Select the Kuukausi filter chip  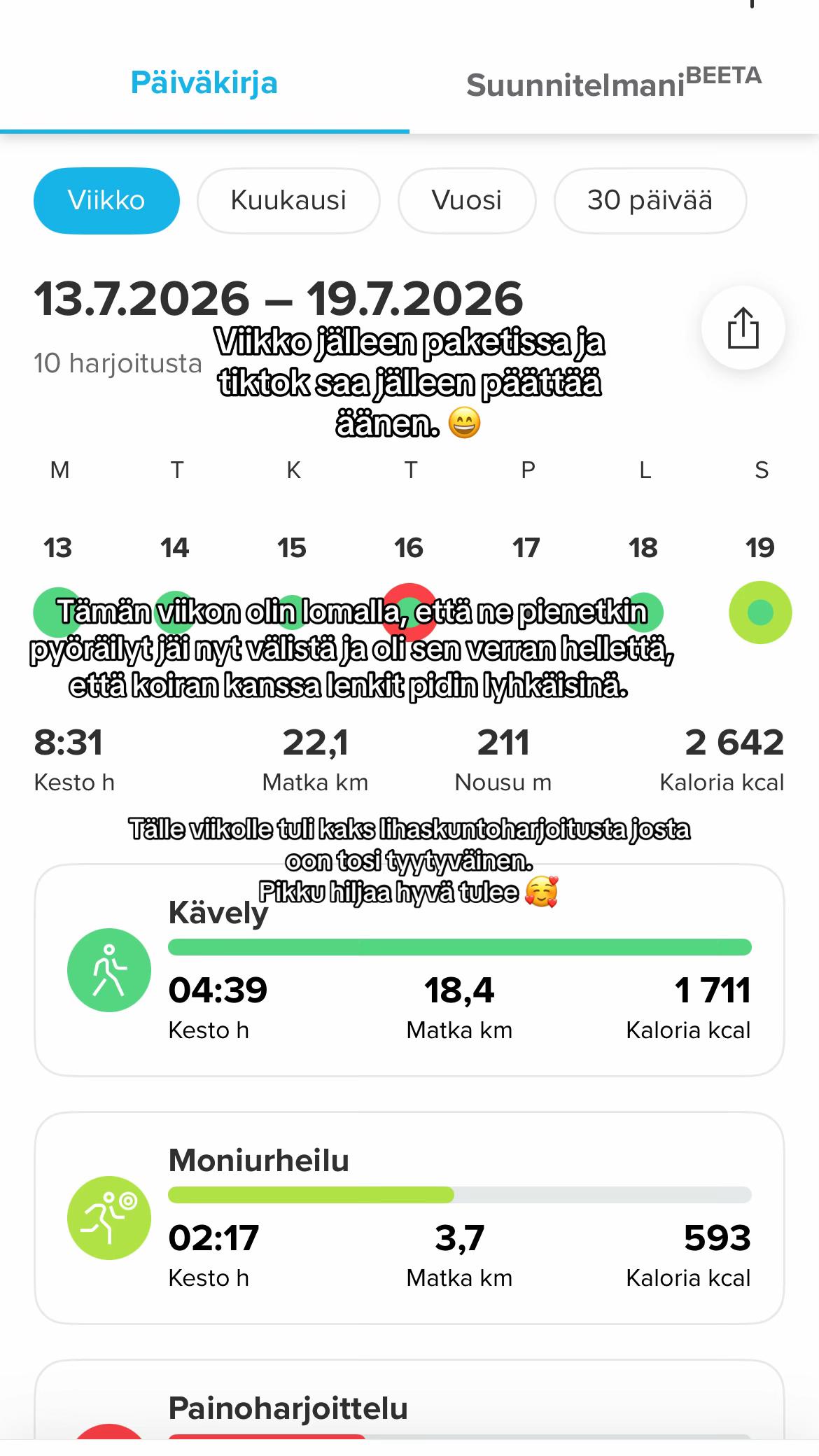tap(288, 200)
